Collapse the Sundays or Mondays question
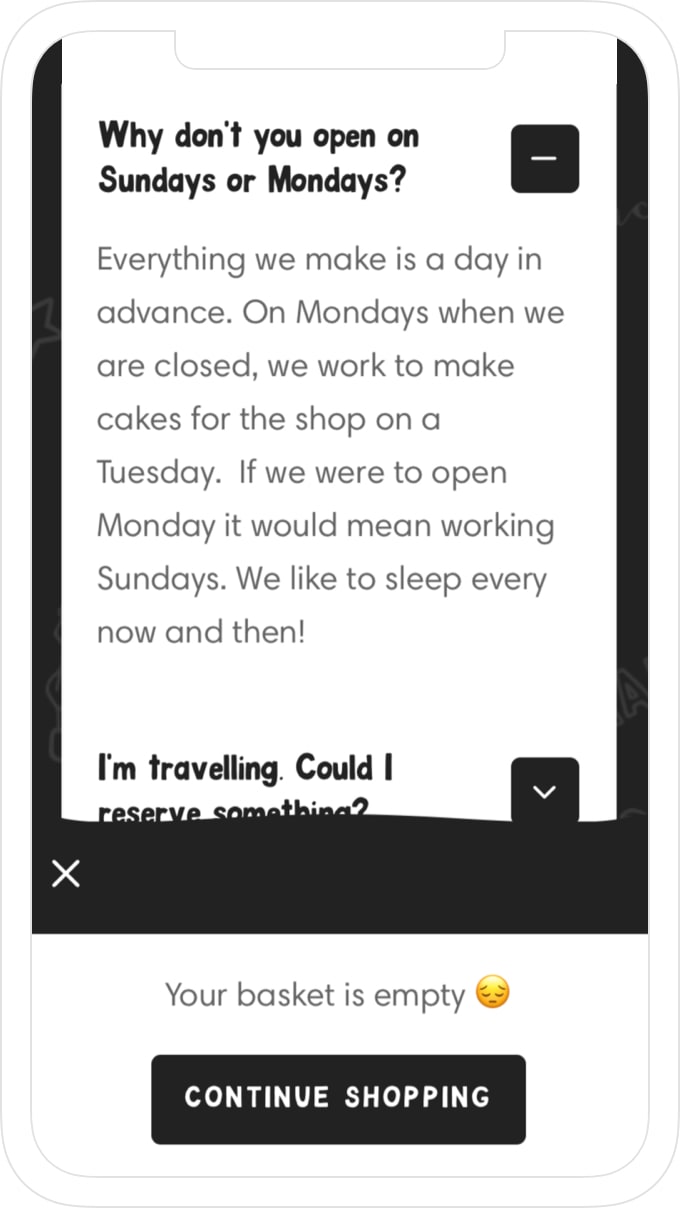Screen dimensions: 680x1208 click(x=544, y=159)
